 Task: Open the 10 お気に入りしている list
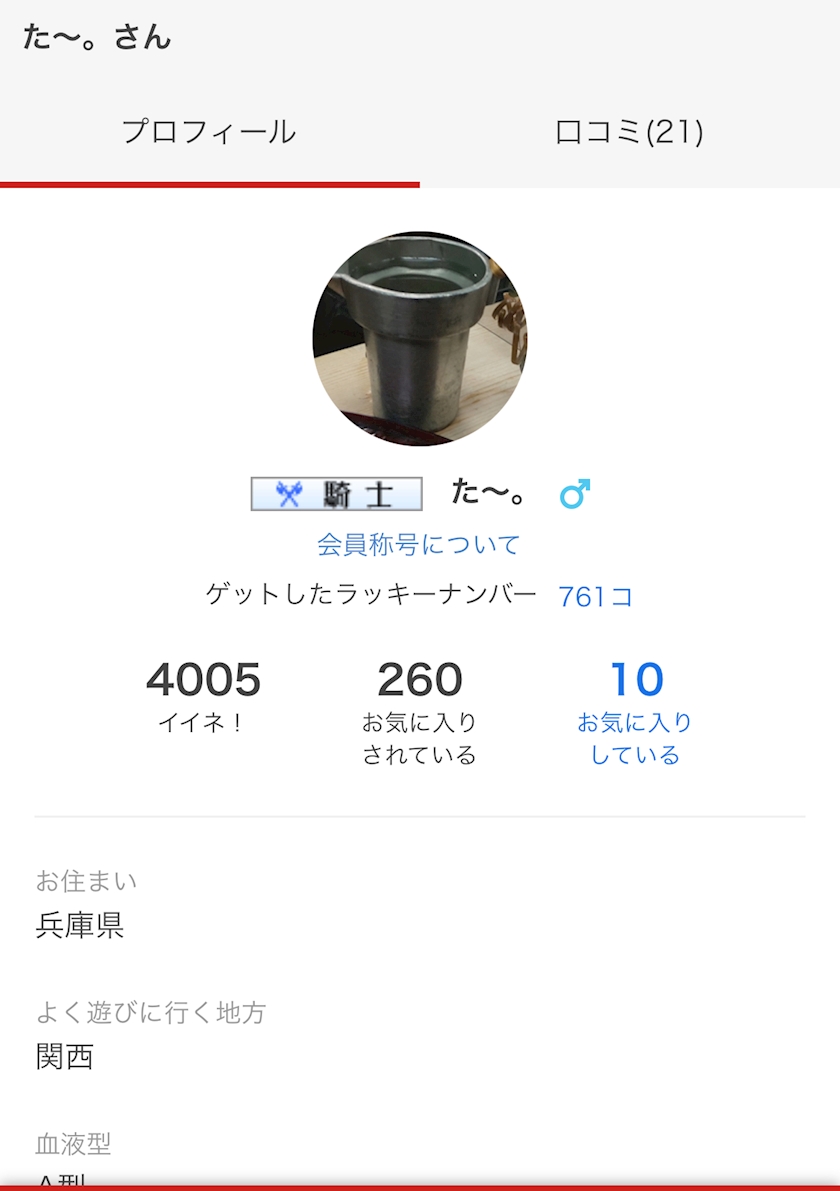635,712
